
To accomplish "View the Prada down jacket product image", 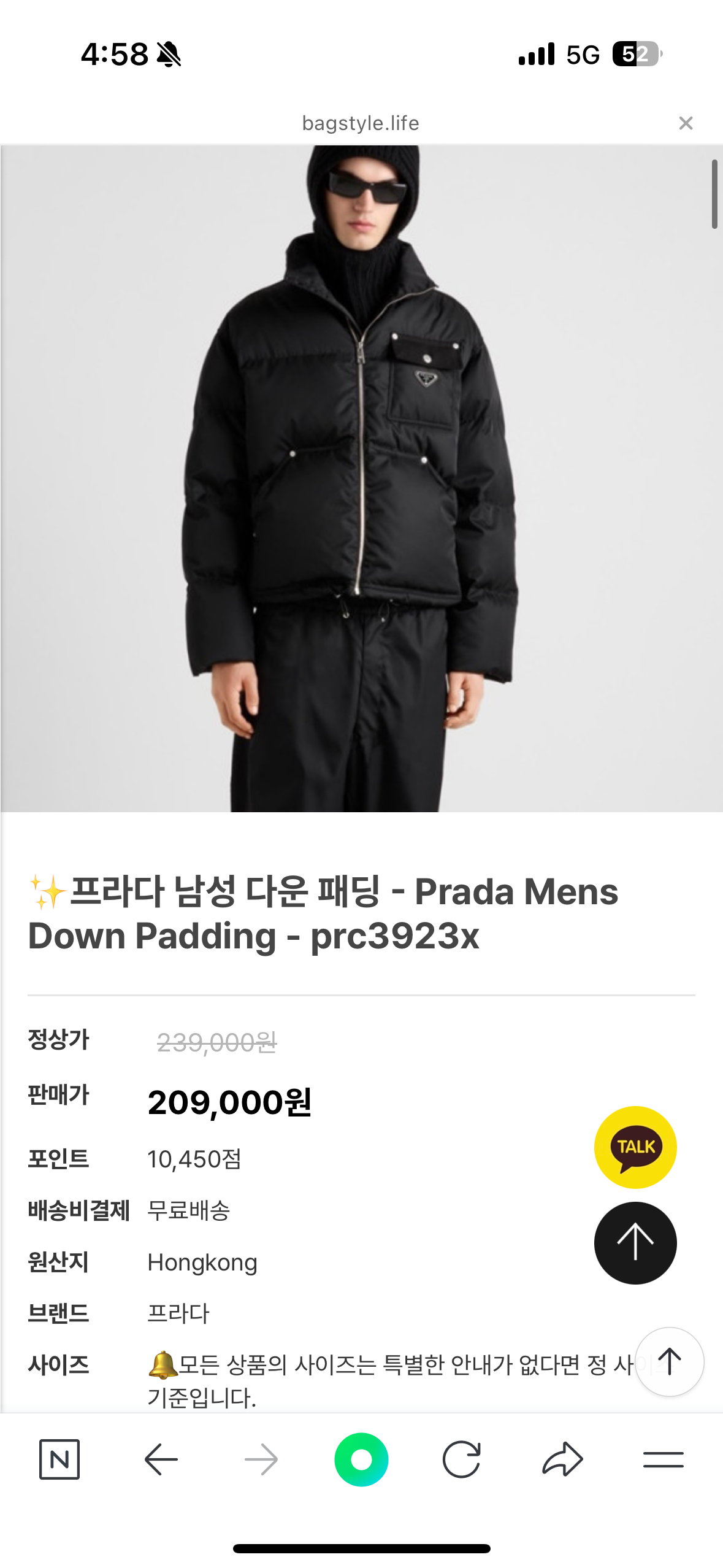I will point(361,478).
